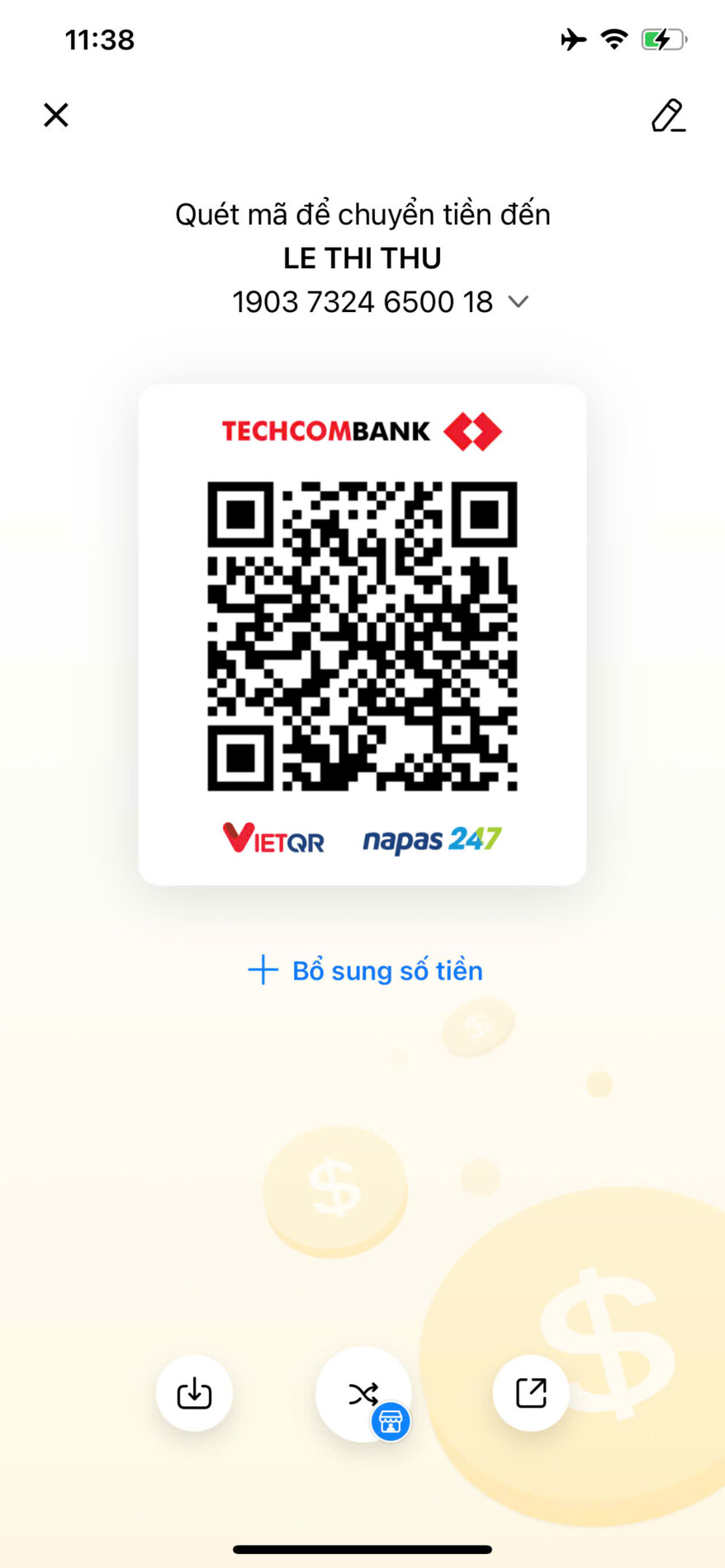
Task: Switch QR type with shuffle button
Action: click(363, 1394)
